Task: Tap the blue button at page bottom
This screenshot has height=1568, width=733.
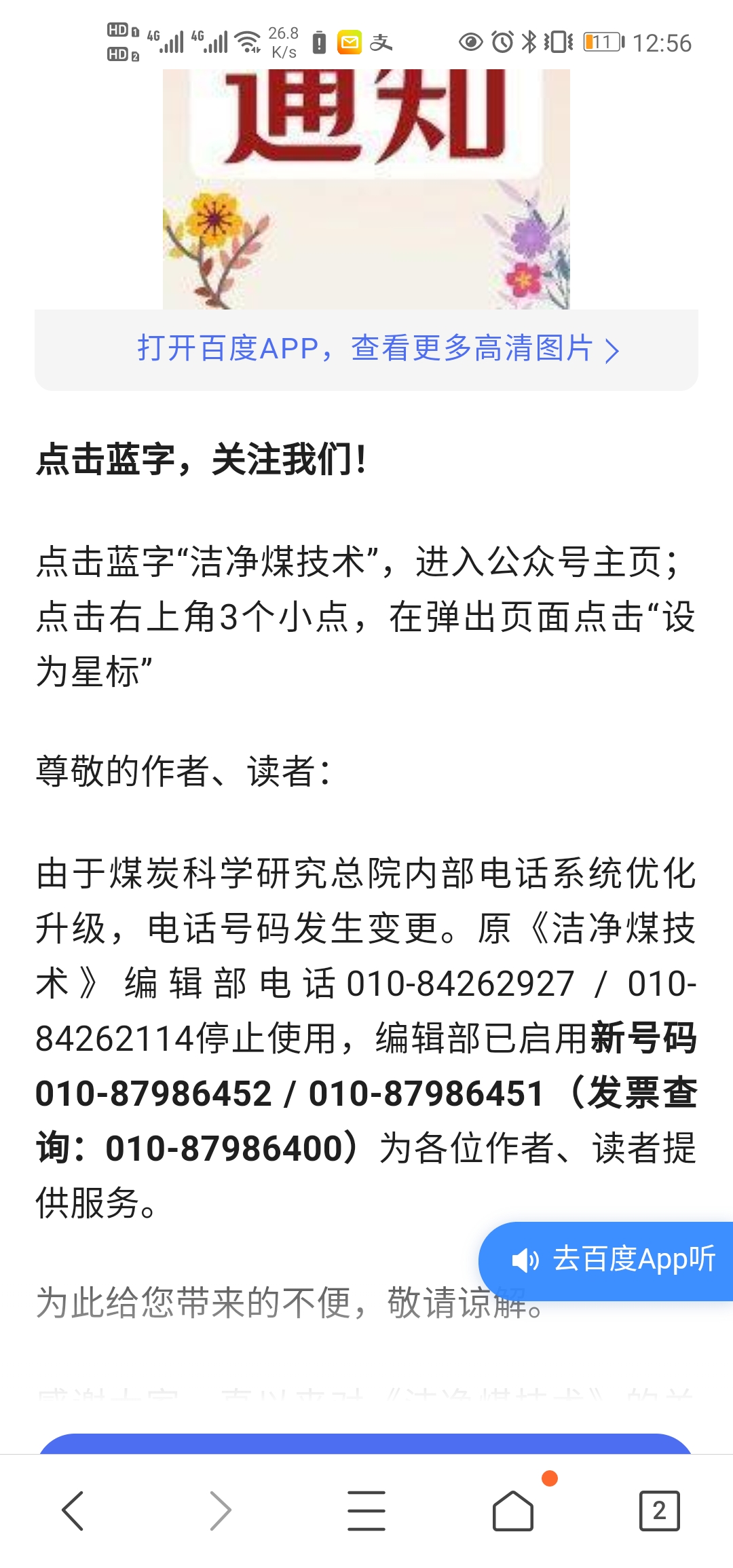Action: 366,1444
